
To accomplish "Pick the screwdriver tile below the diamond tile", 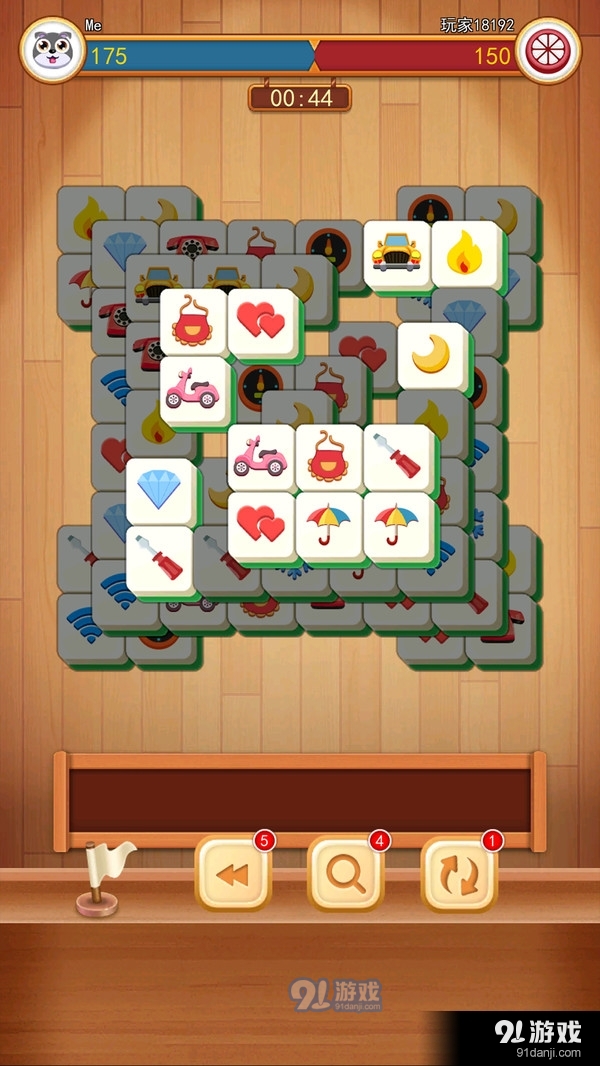I will coord(159,558).
